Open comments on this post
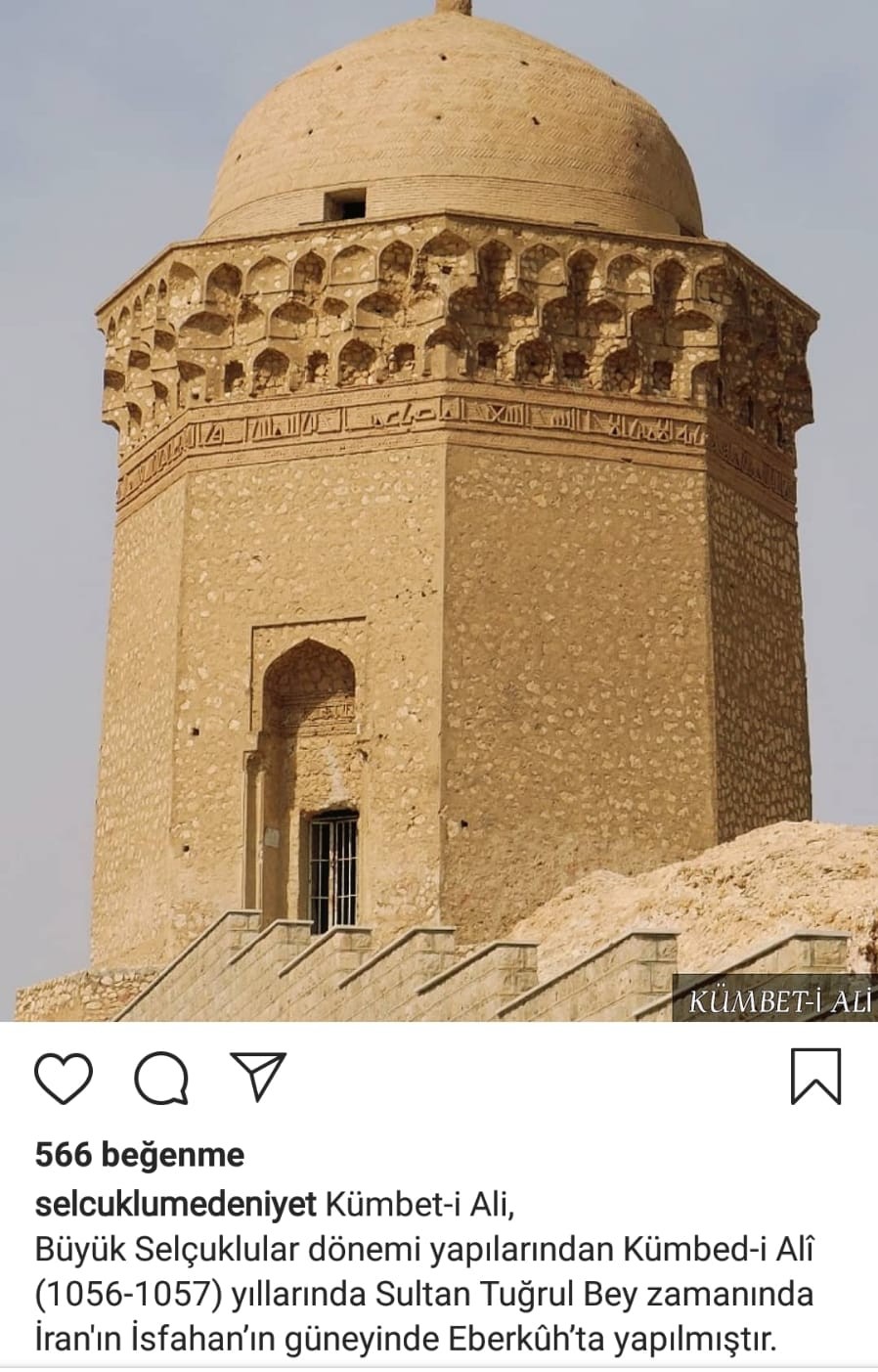 [161, 1078]
